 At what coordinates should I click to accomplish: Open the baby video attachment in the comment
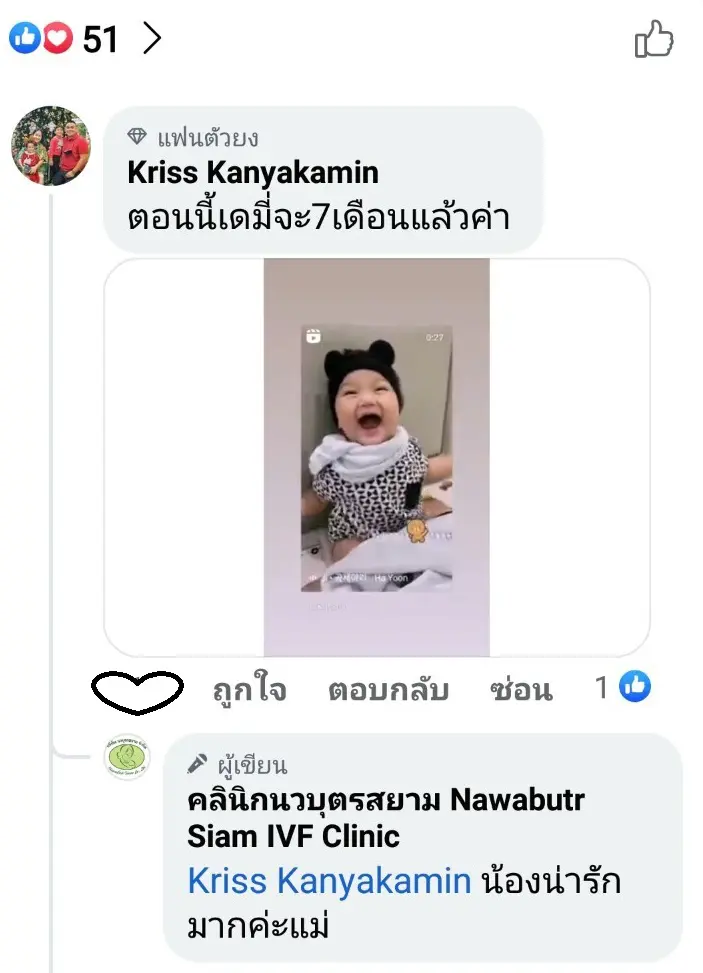point(376,457)
